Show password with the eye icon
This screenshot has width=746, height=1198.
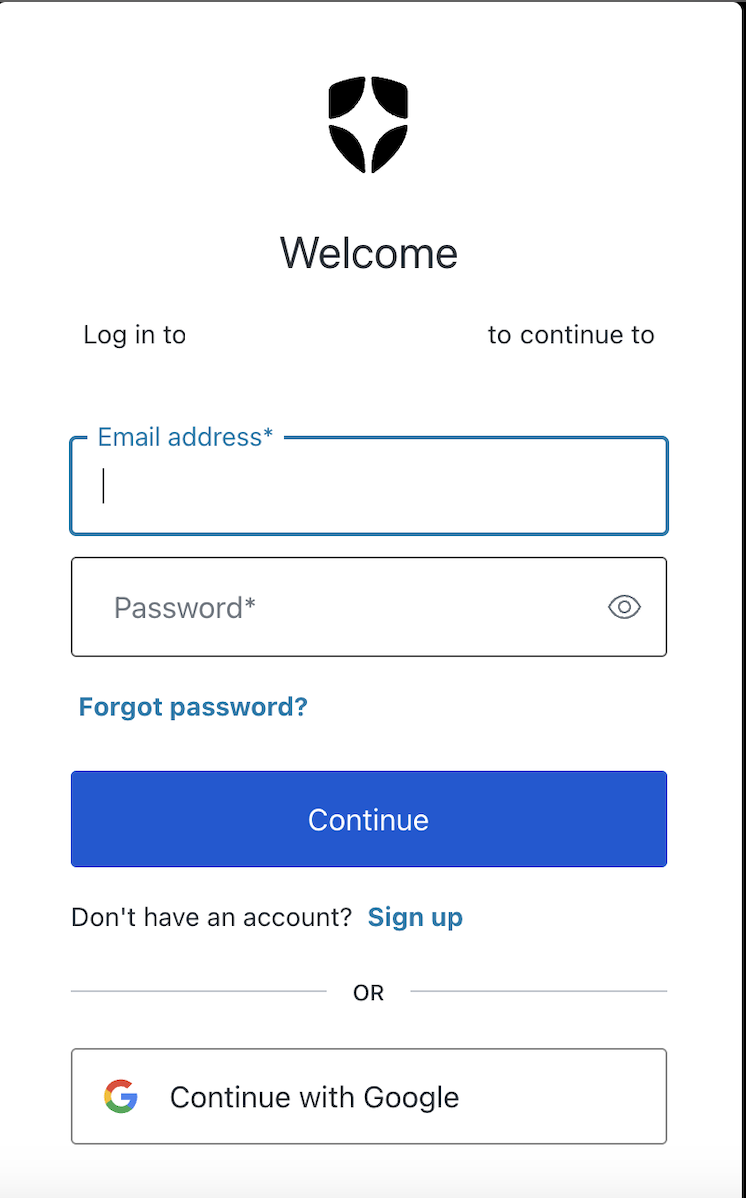pyautogui.click(x=624, y=607)
